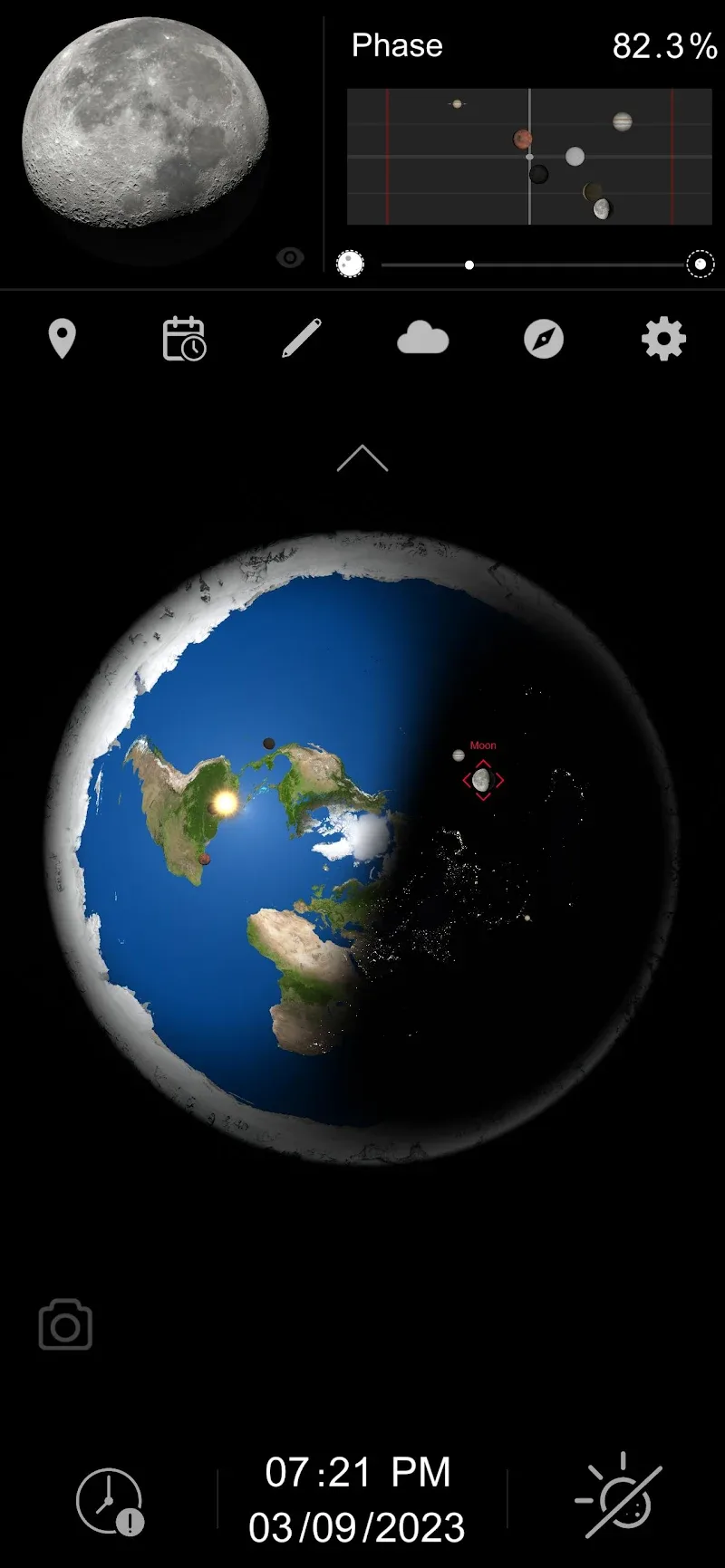Toggle the crossed-out sun and moon icon
Viewport: 725px width, 1568px height.
click(619, 1497)
